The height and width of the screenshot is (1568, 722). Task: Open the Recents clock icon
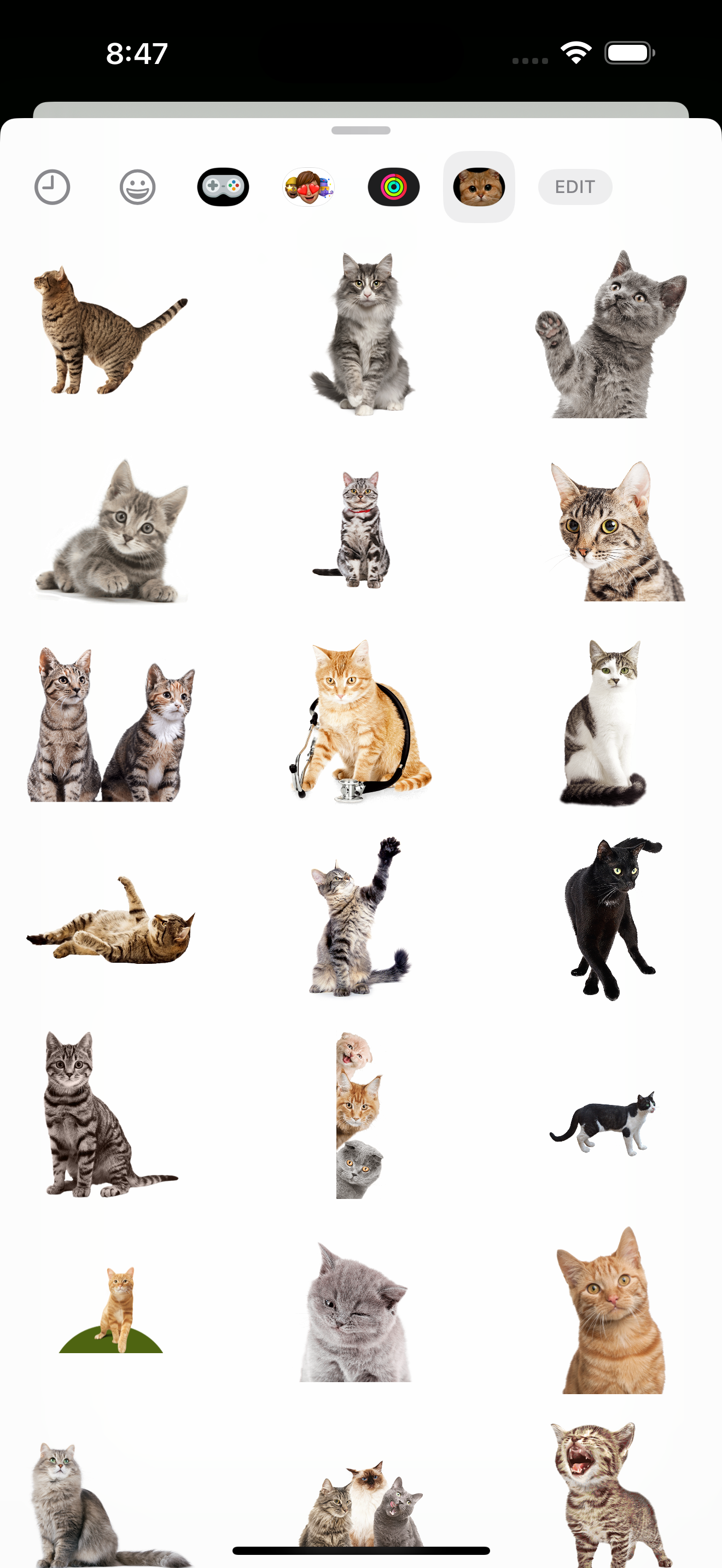coord(53,187)
